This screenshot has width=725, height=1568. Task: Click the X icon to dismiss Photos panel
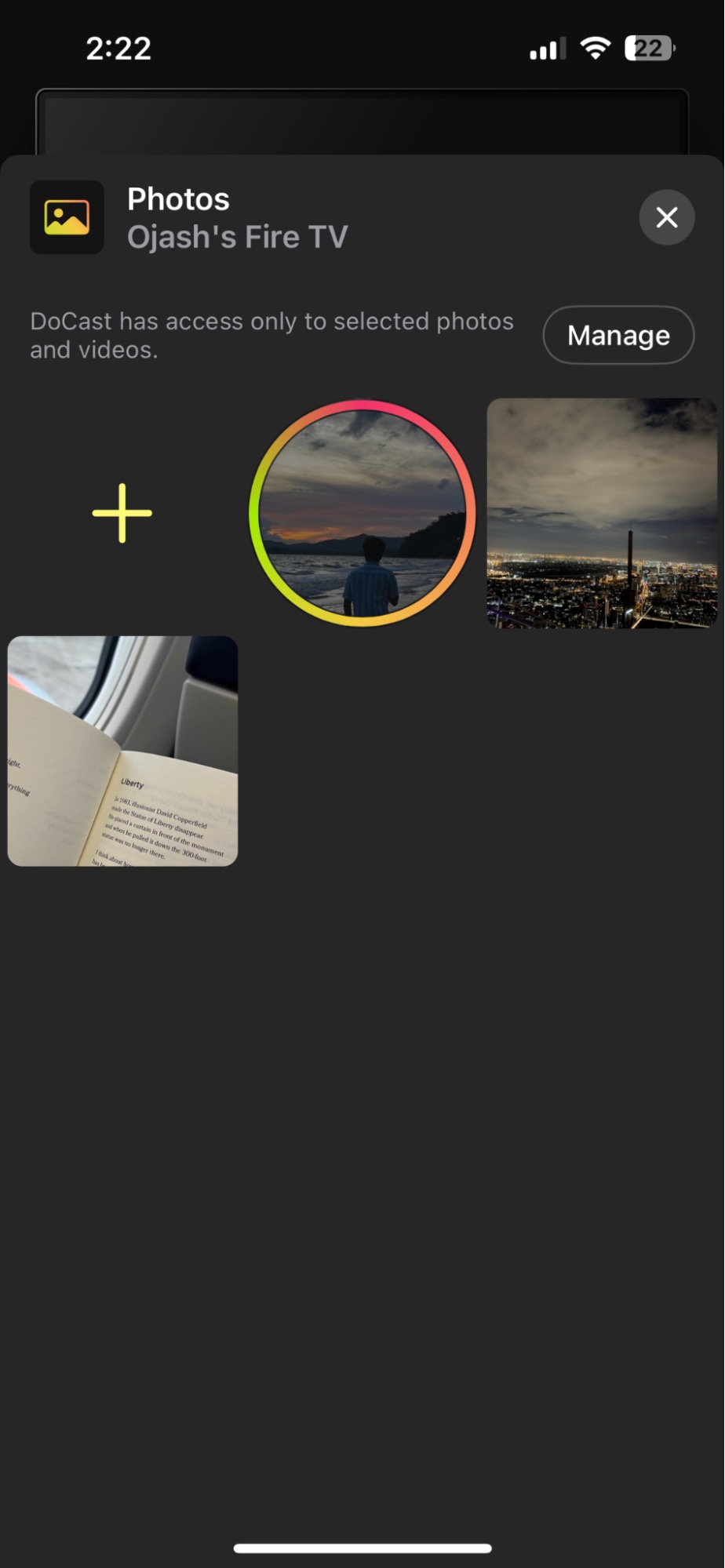click(x=666, y=217)
